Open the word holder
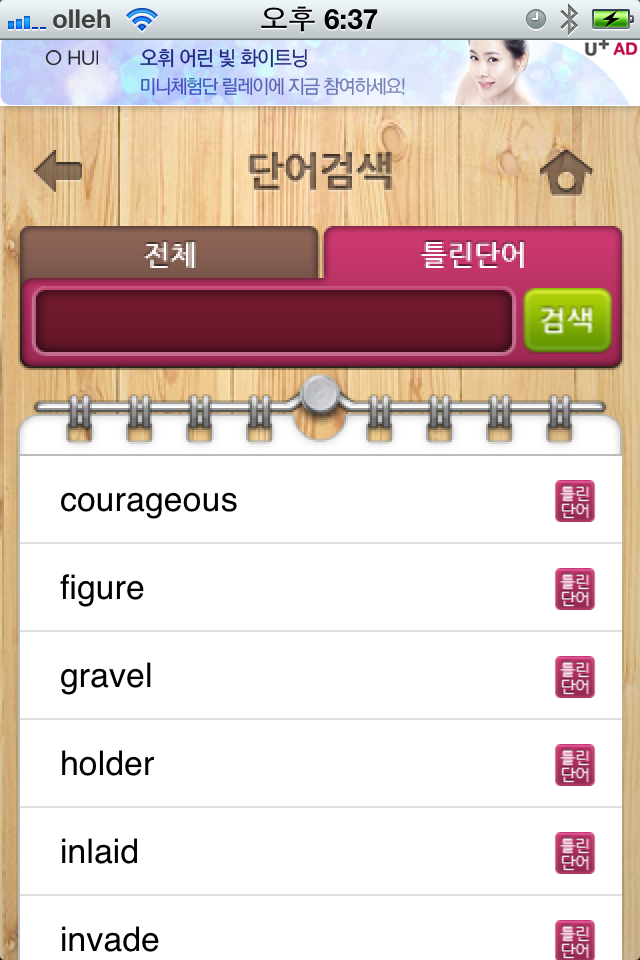 click(x=107, y=764)
